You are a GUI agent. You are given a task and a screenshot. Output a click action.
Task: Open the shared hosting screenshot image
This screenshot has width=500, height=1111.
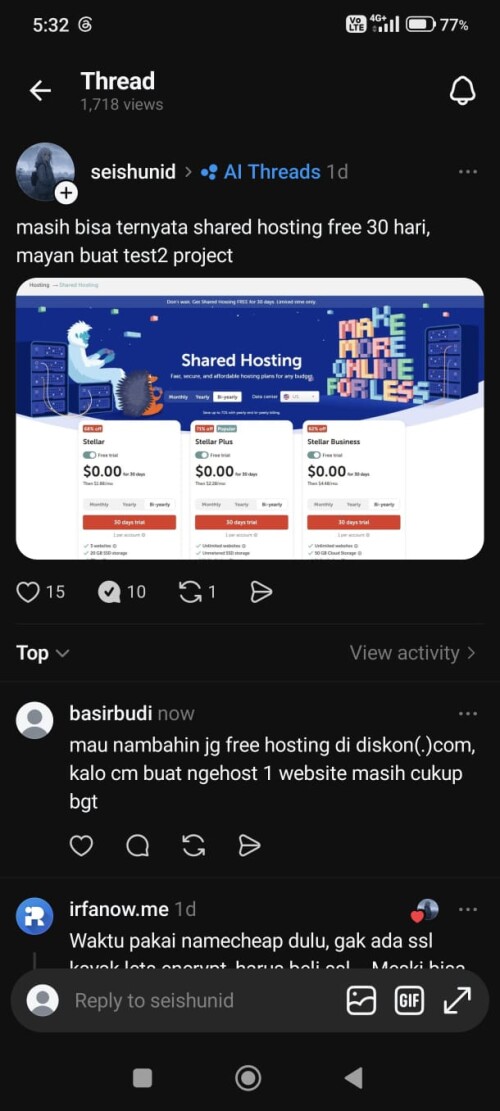(x=250, y=418)
